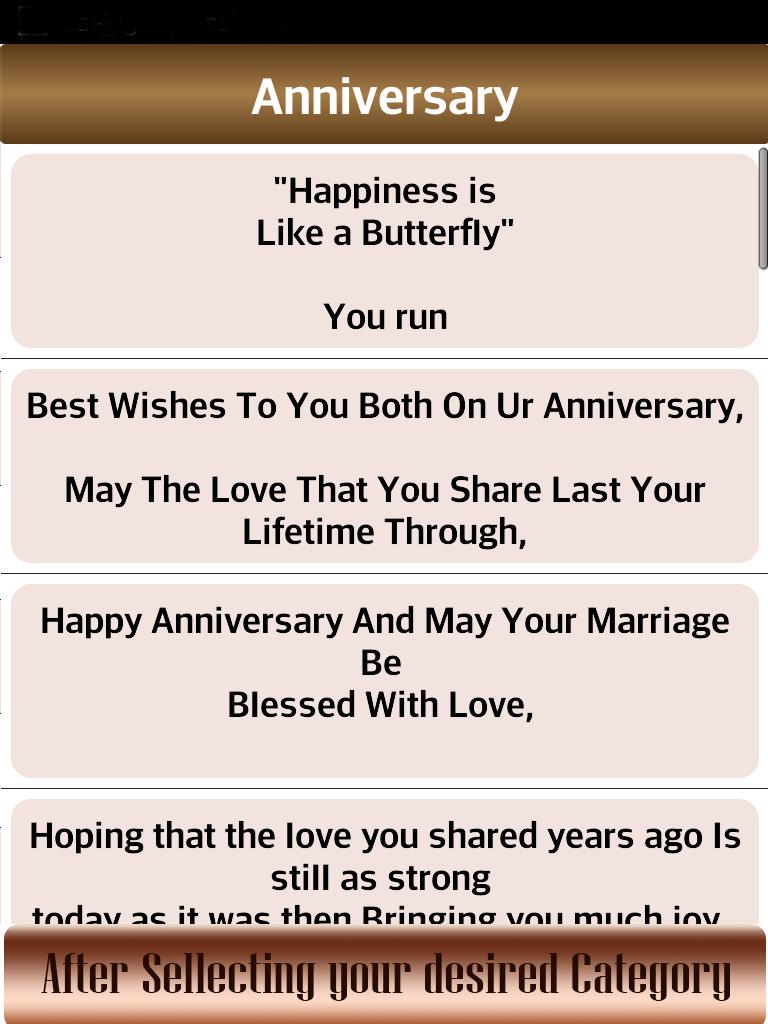Click the 'After Sellecting your desired Category' banner
Screen dimensions: 768x1024
pyautogui.click(x=384, y=972)
